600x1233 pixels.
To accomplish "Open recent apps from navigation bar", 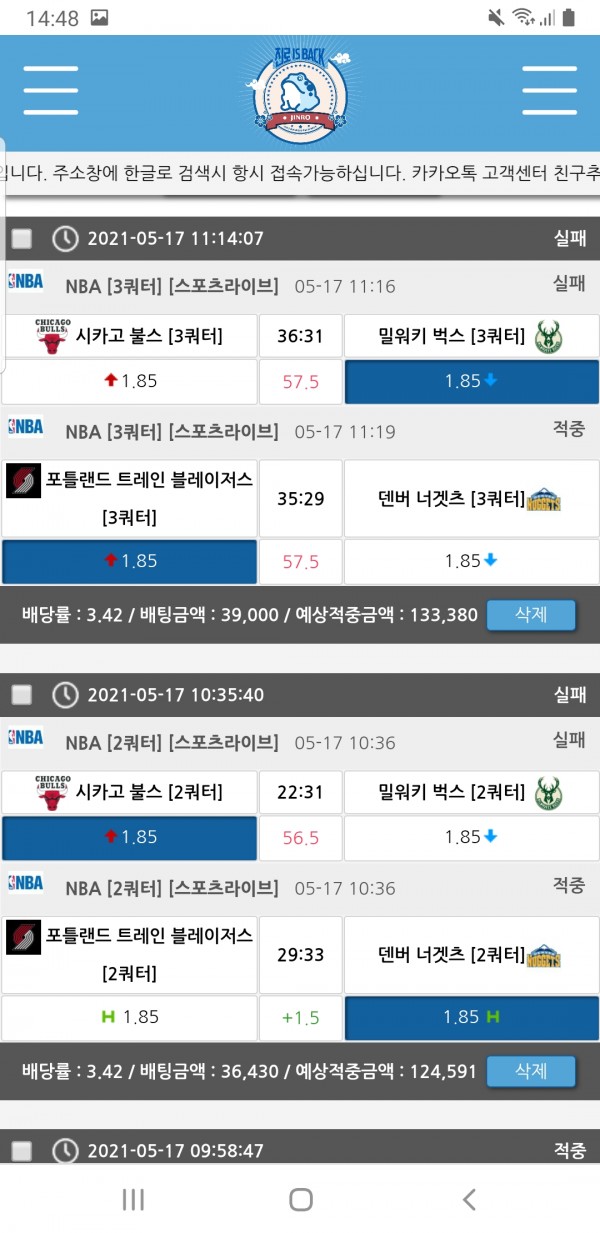I will click(133, 1199).
